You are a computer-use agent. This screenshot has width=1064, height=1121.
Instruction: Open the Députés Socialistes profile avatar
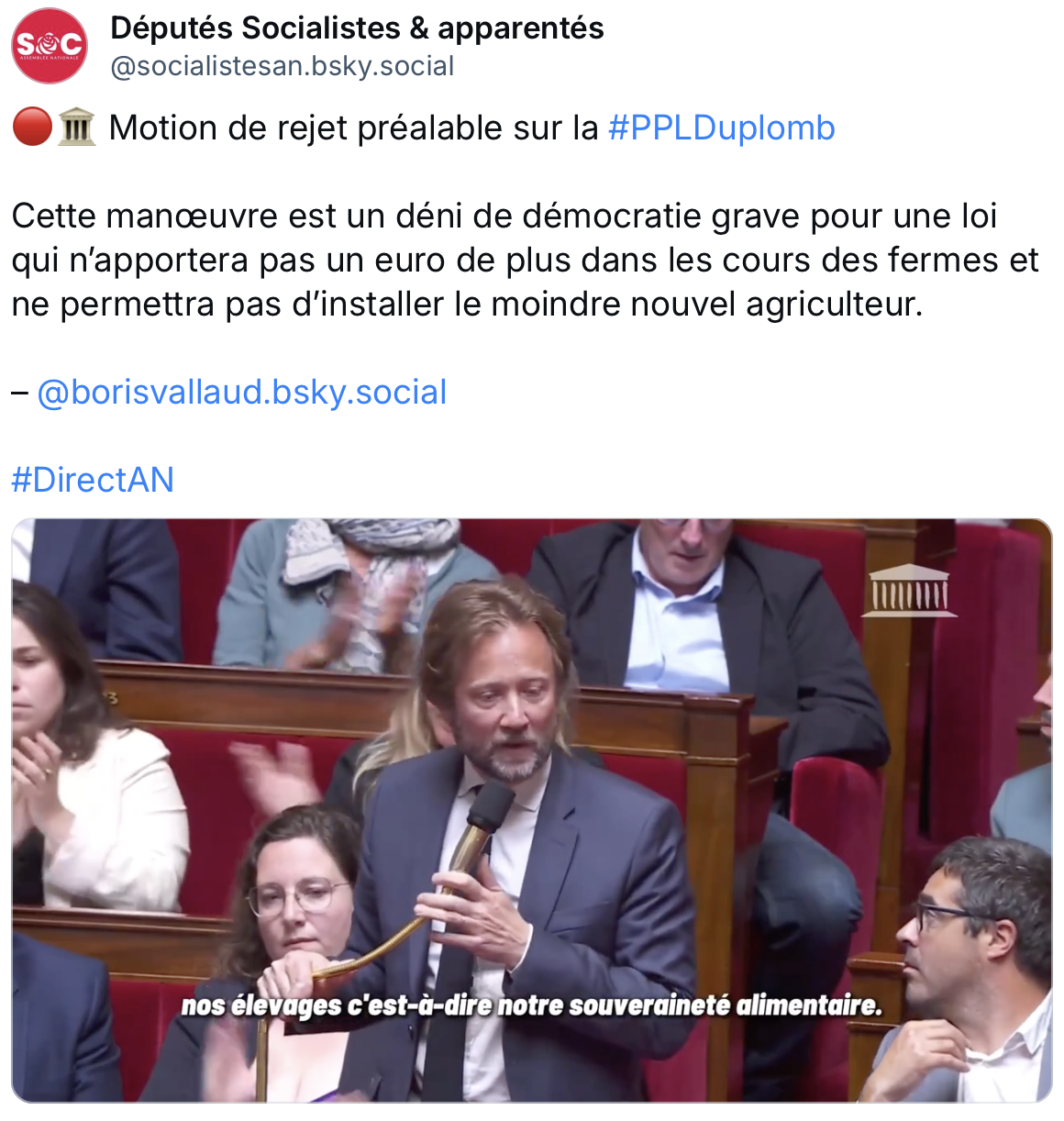coord(50,46)
